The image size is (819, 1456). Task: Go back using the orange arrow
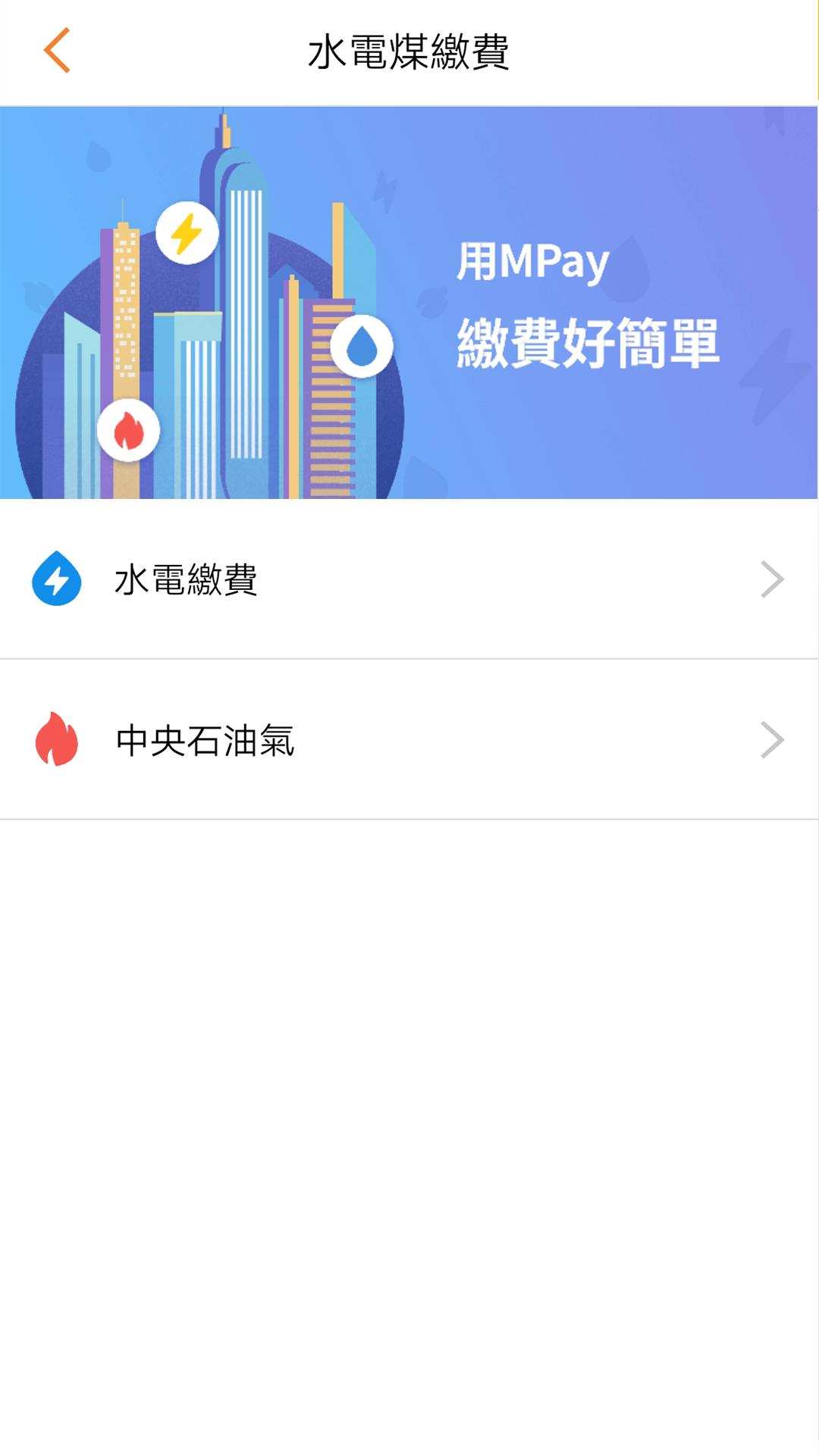pos(57,51)
